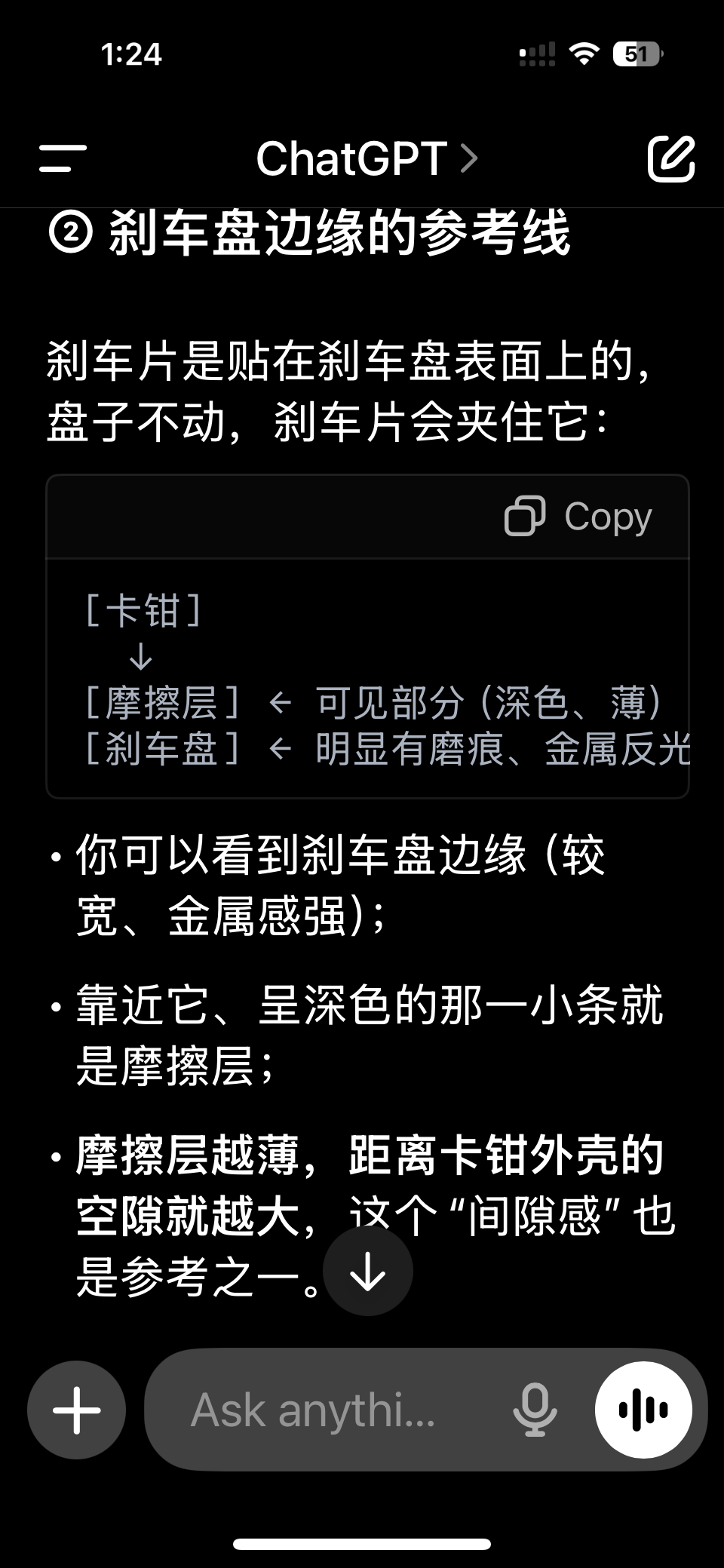Open the sidebar menu

point(63,158)
